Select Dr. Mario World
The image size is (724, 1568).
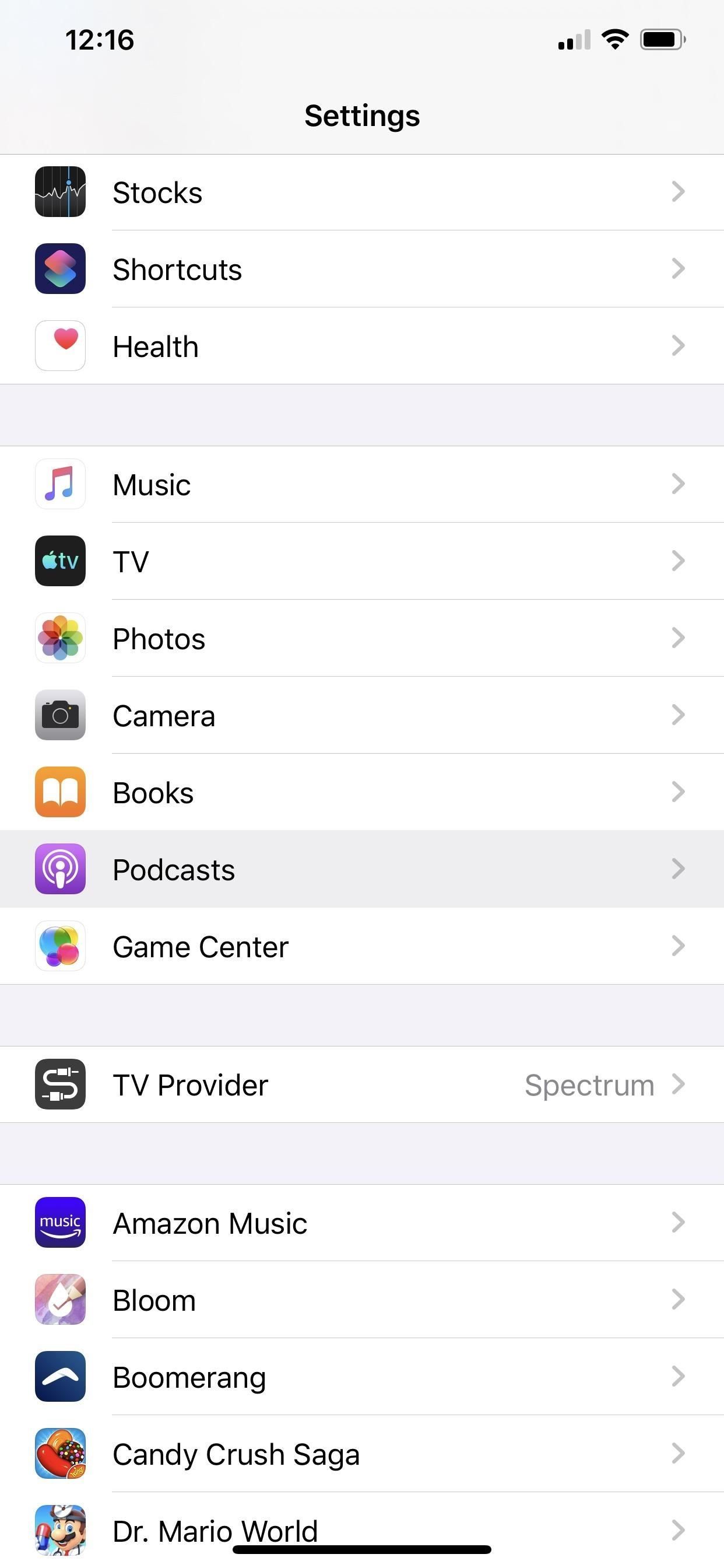tap(361, 1528)
